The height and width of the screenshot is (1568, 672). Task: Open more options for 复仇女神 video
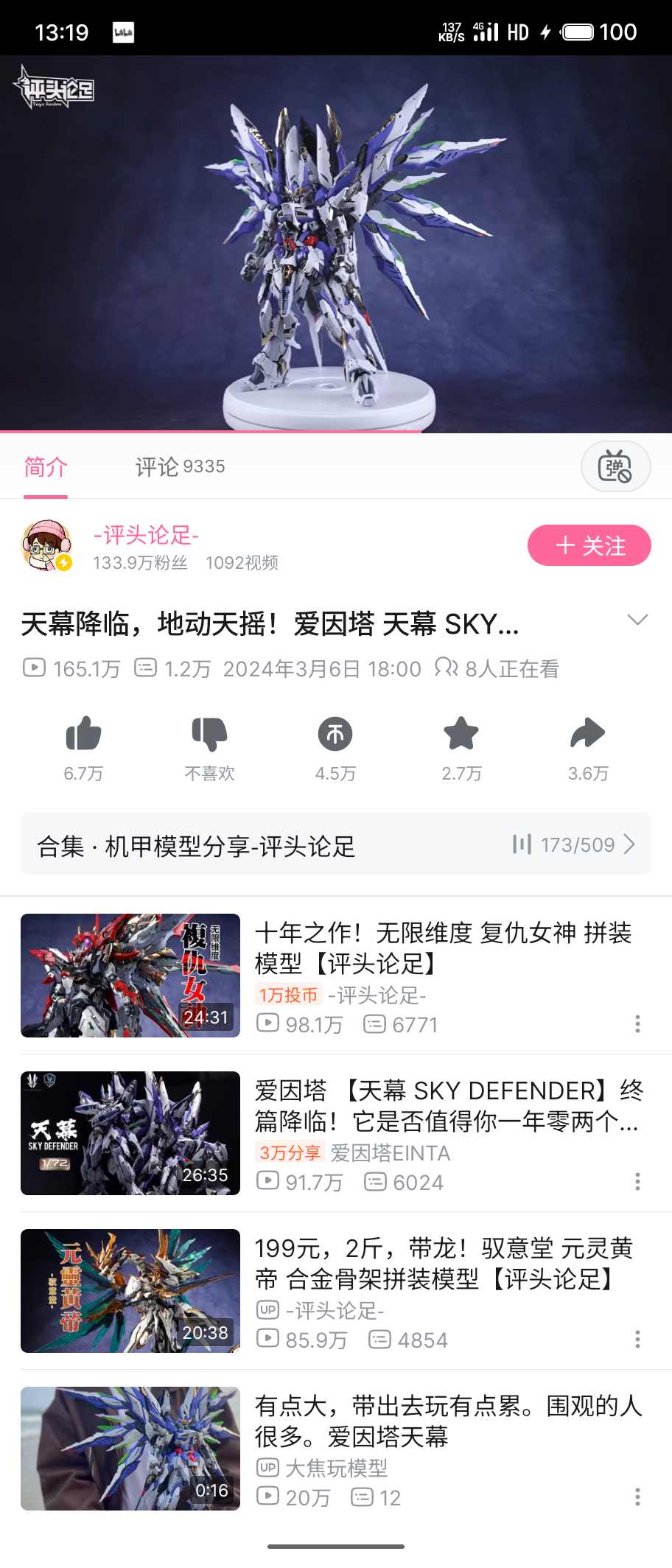(x=637, y=1024)
